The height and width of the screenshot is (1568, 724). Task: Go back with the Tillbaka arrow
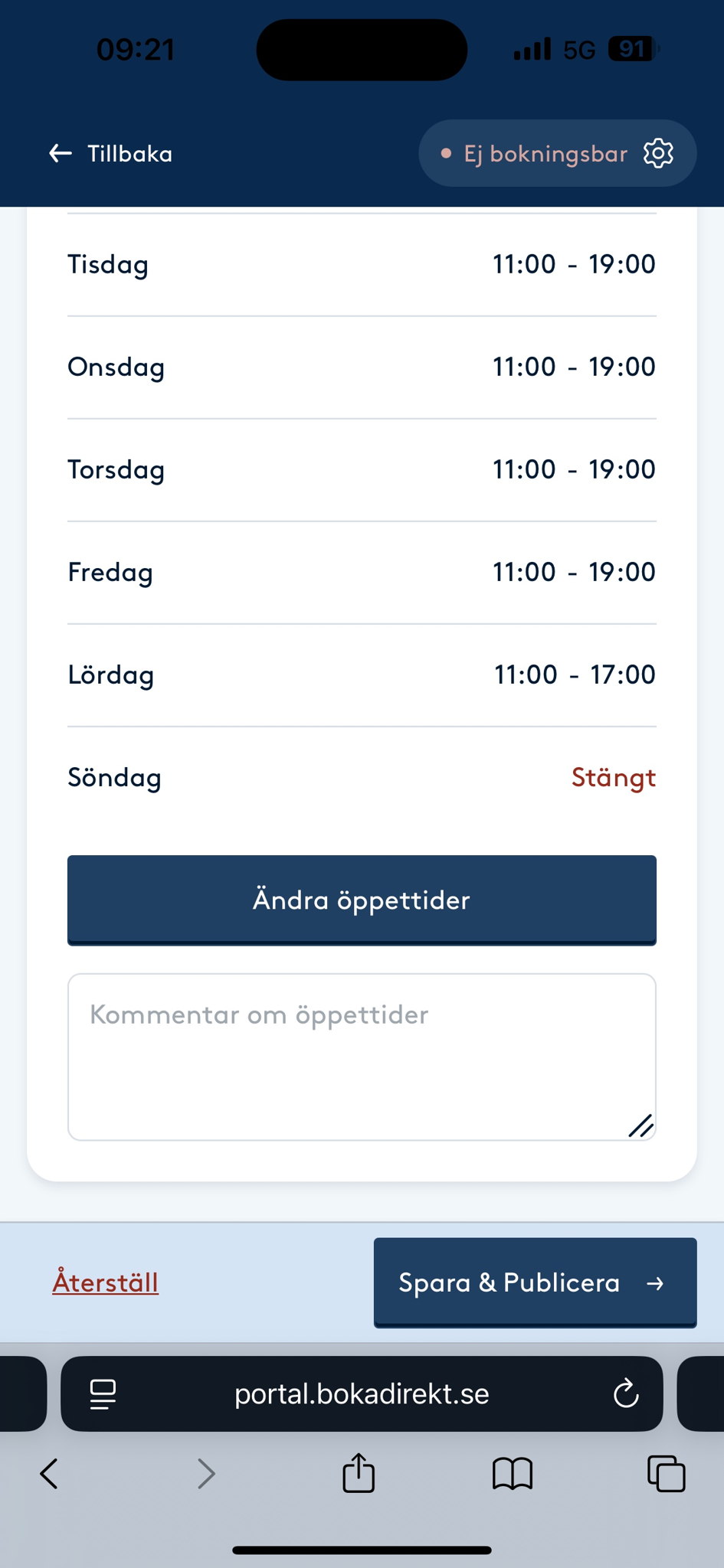pos(111,154)
